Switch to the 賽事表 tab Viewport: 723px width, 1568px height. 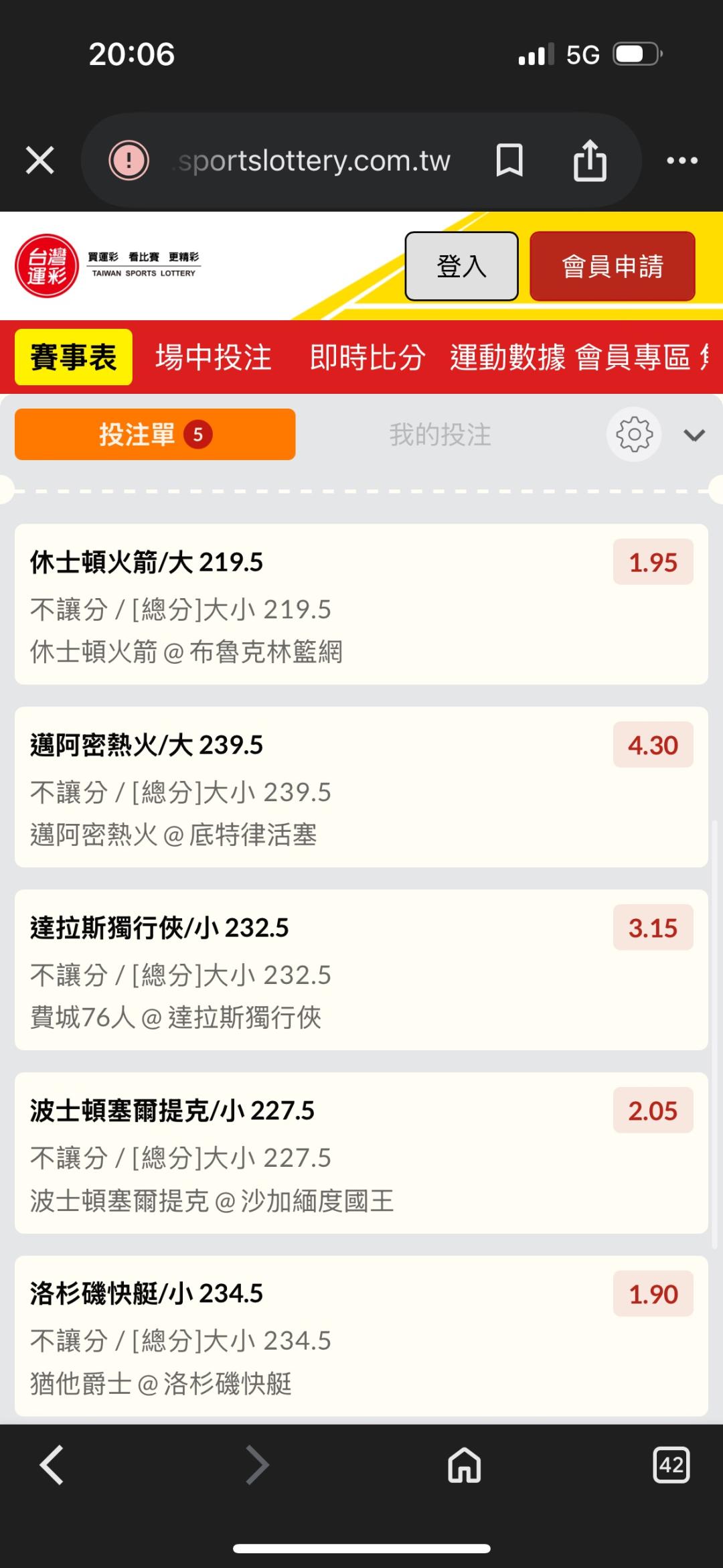[x=74, y=357]
